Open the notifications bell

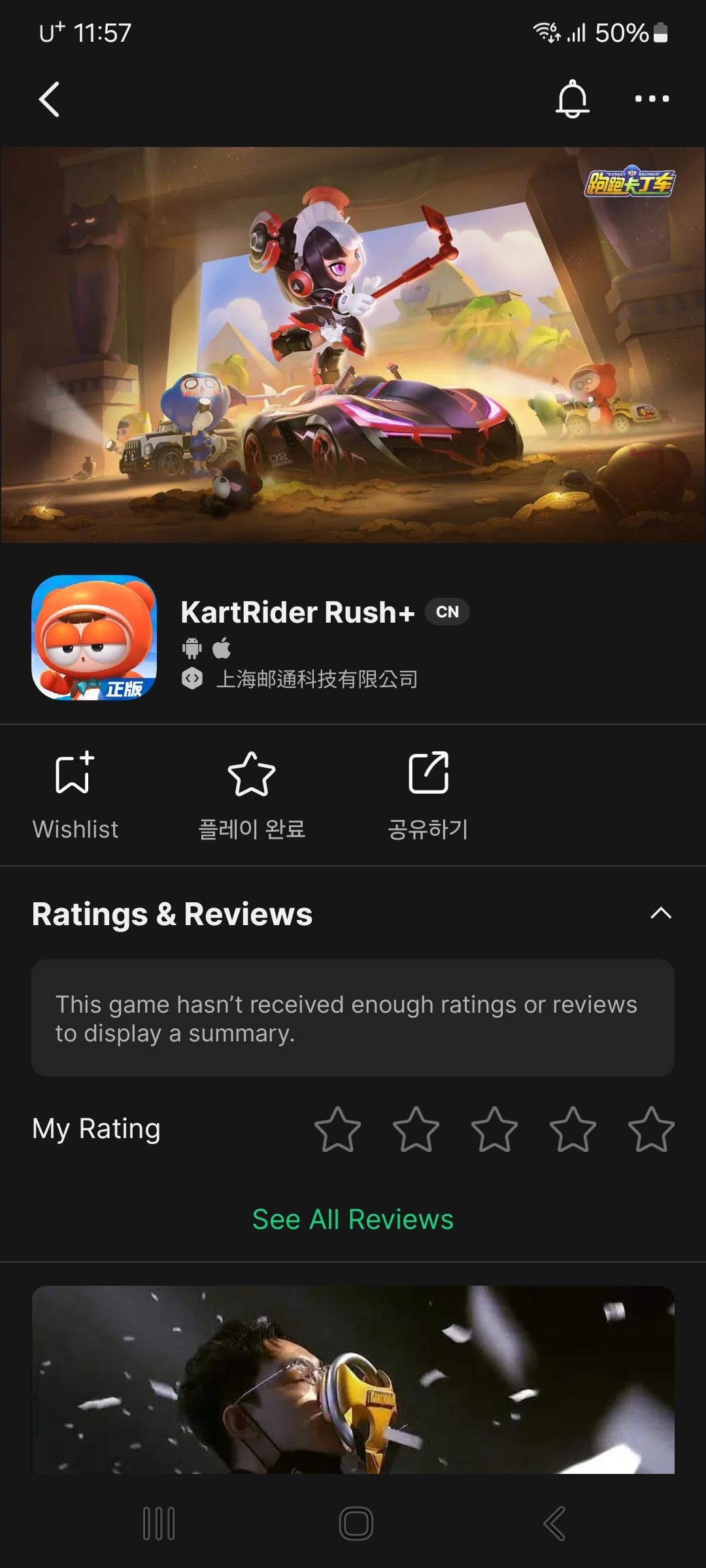[x=572, y=99]
